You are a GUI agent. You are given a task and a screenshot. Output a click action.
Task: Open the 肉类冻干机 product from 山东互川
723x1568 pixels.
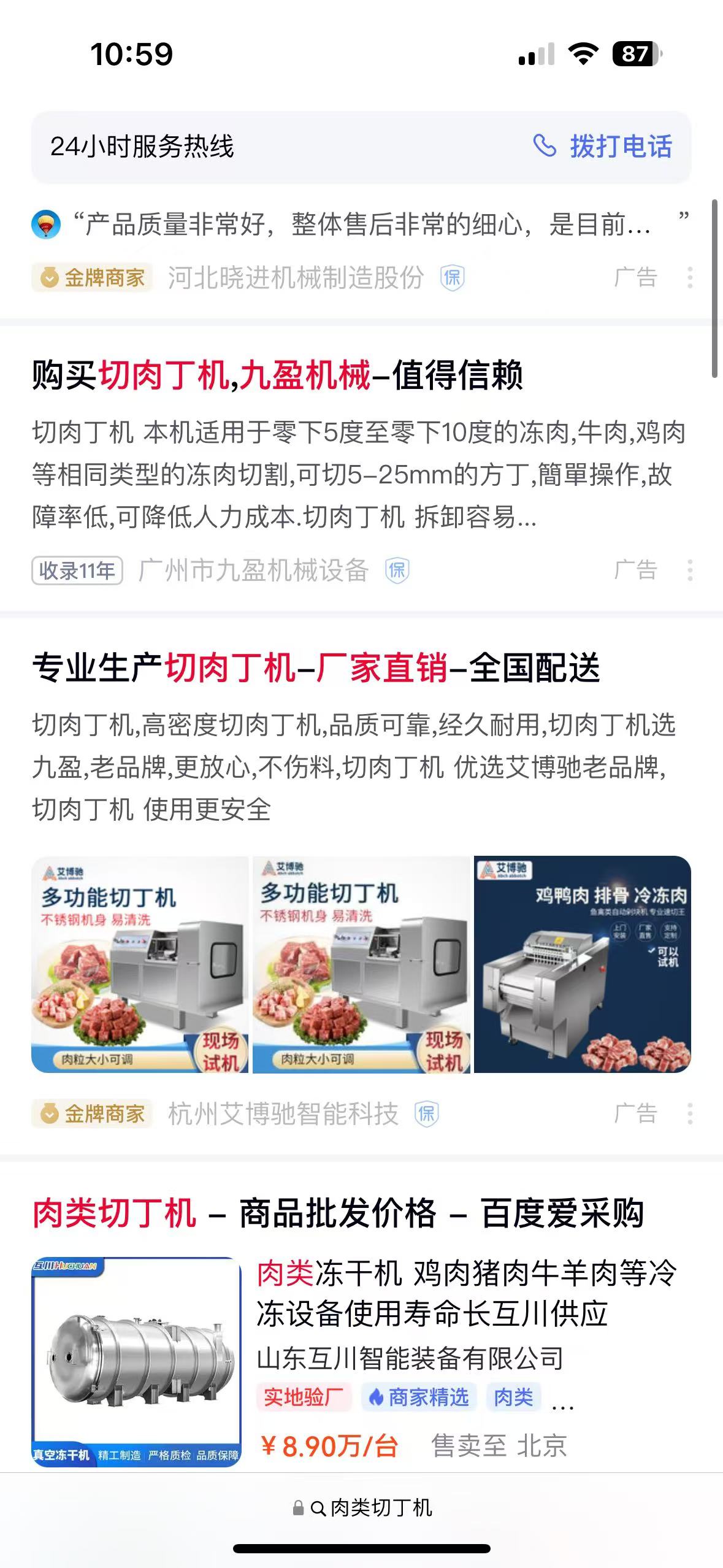466,1293
